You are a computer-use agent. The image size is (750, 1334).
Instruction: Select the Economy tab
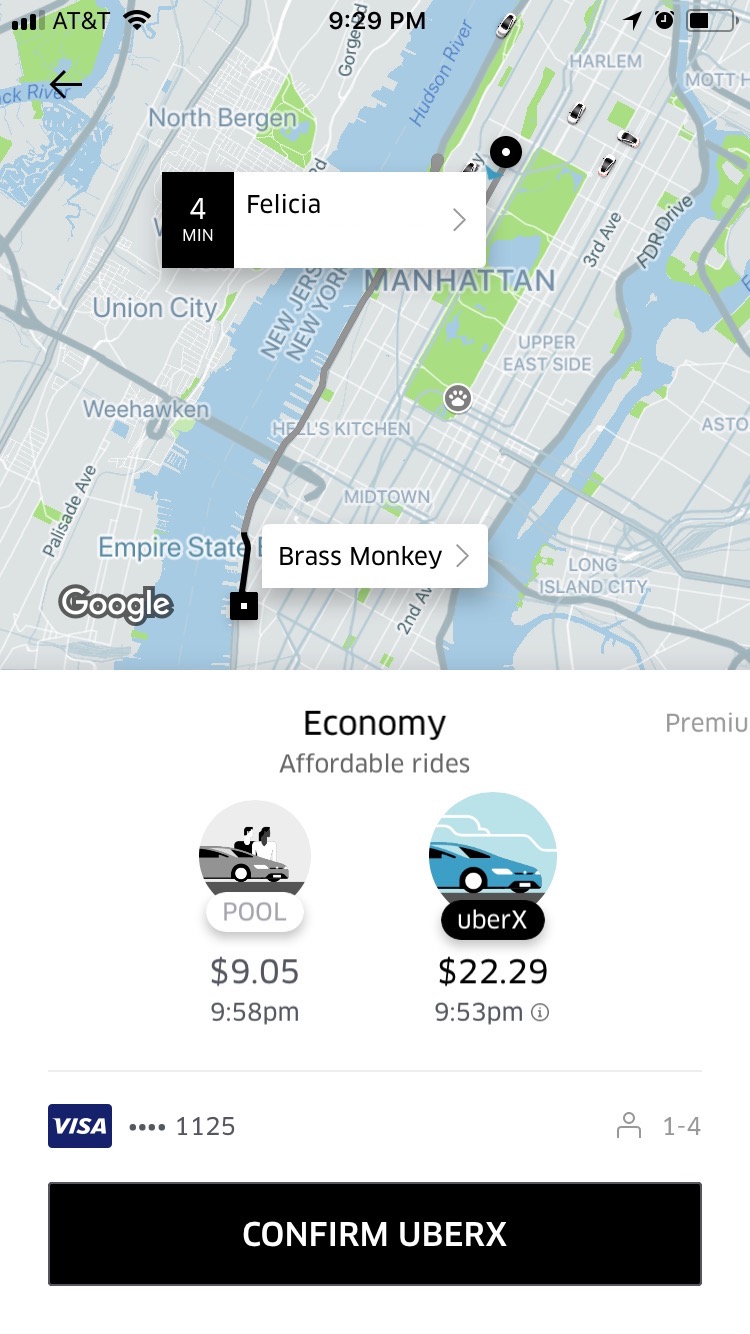[x=374, y=723]
